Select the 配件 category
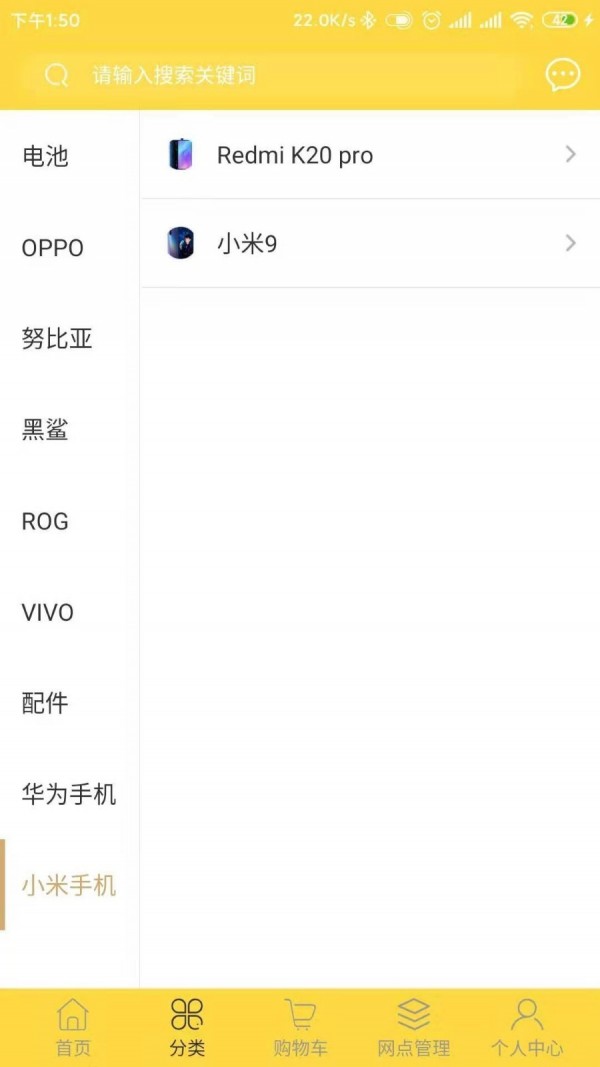The height and width of the screenshot is (1067, 600). [46, 703]
